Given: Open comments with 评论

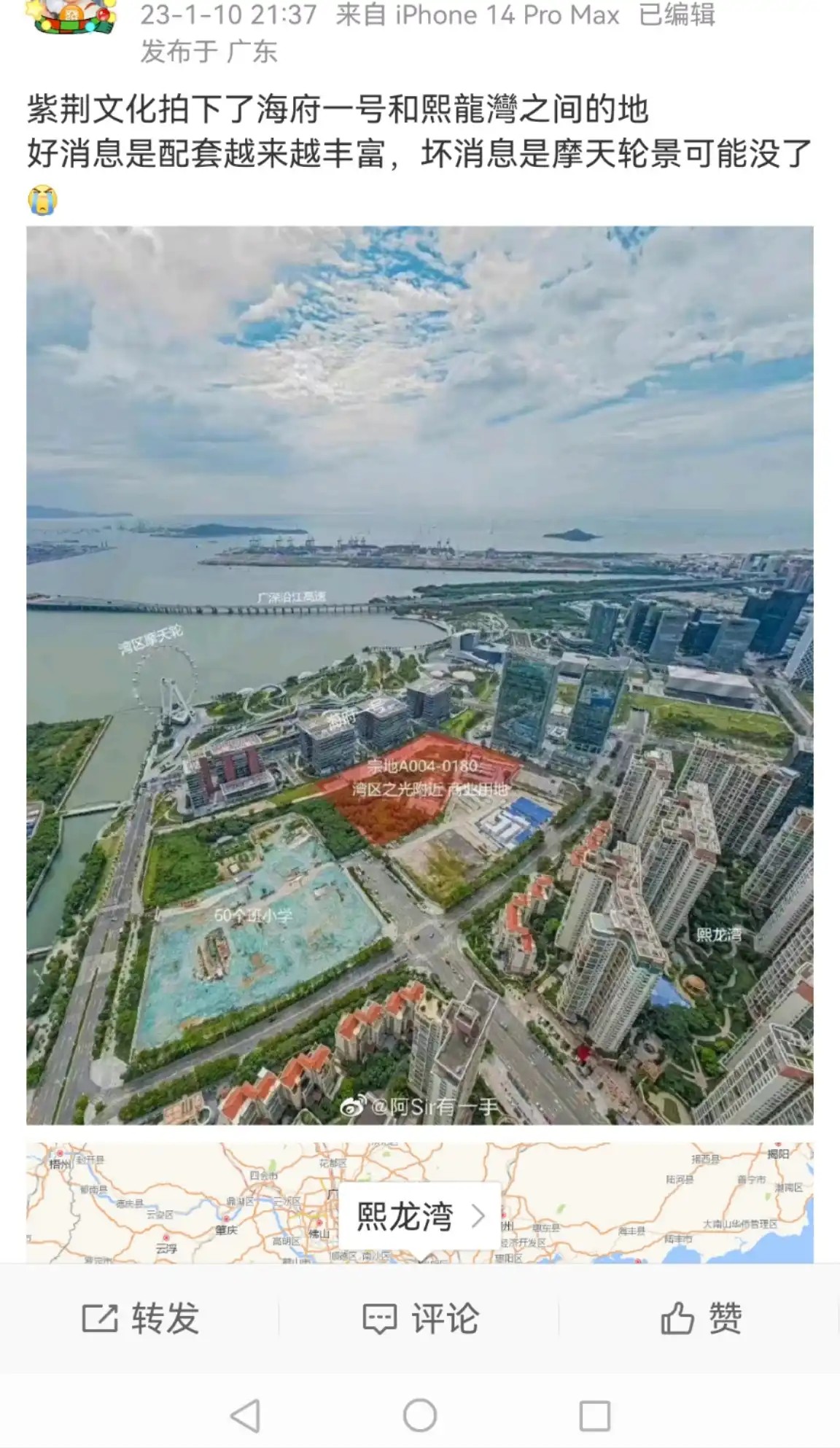Looking at the screenshot, I should coord(421,1318).
